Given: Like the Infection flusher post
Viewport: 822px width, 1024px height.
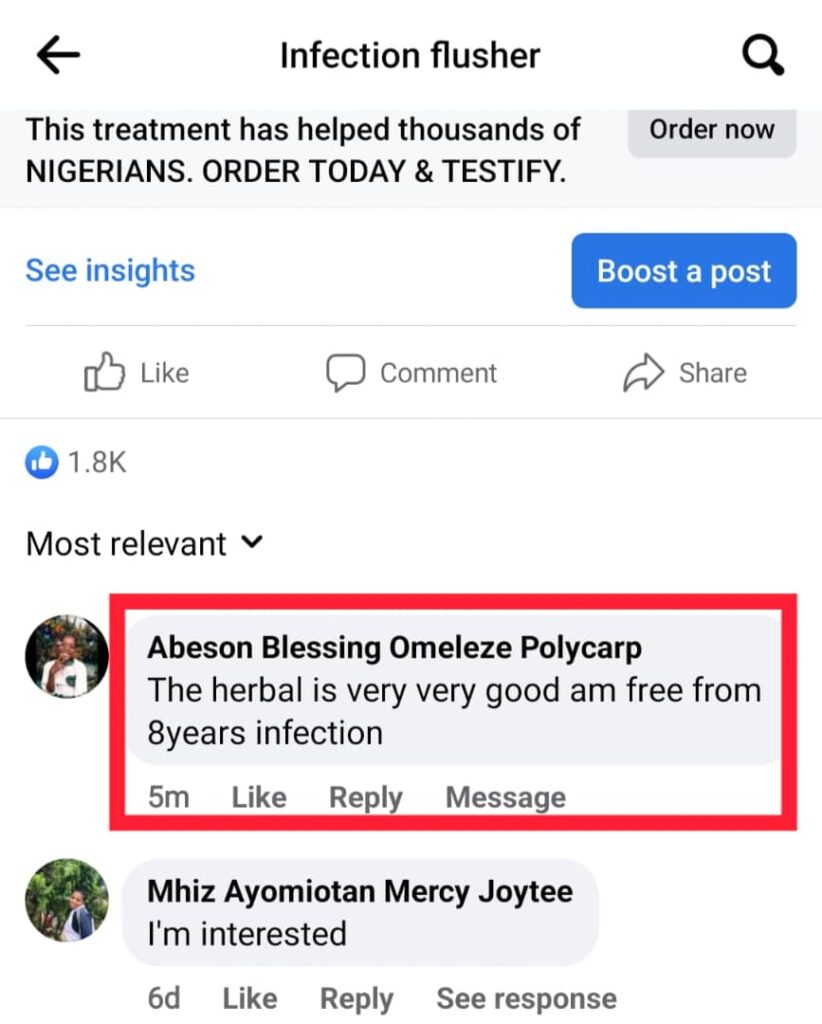Looking at the screenshot, I should pos(137,373).
